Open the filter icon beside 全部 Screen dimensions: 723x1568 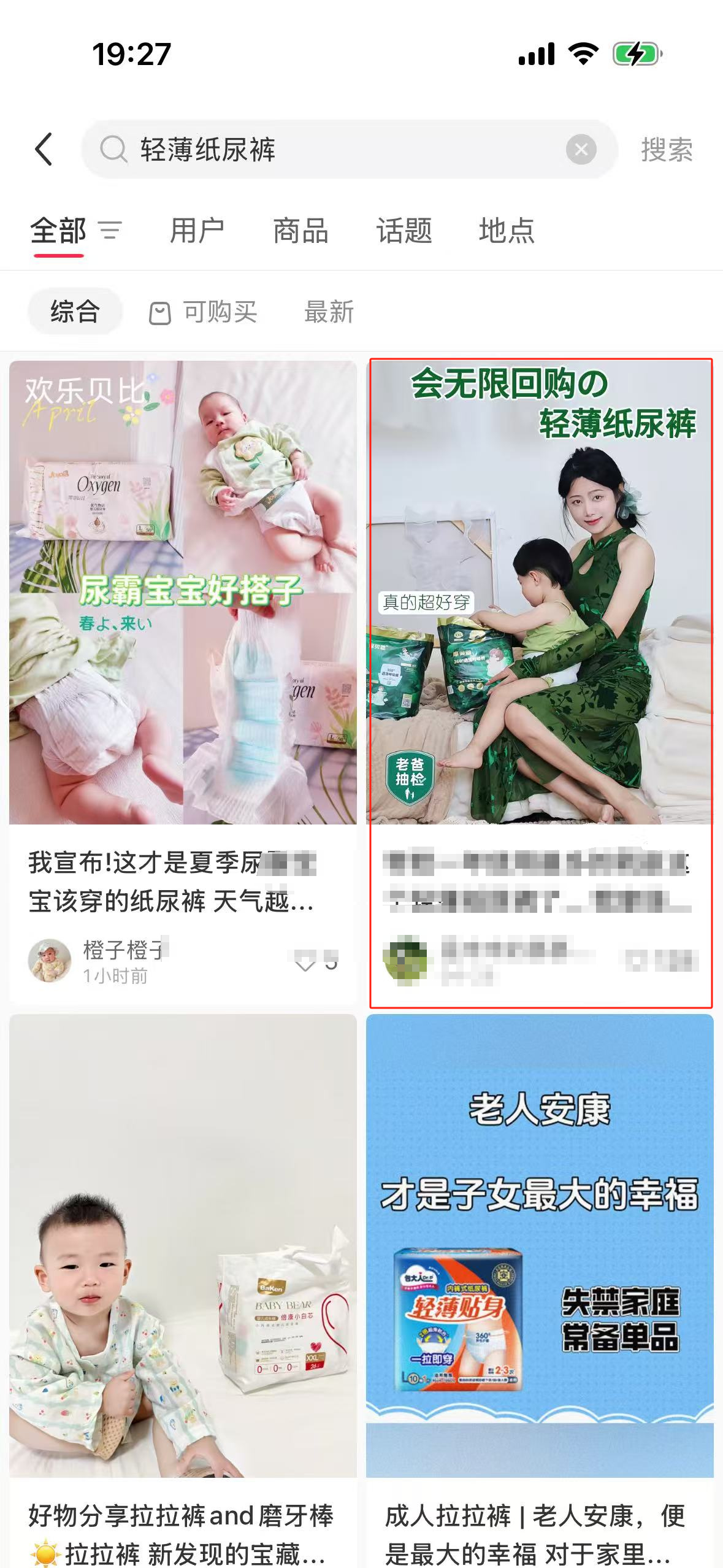(110, 231)
